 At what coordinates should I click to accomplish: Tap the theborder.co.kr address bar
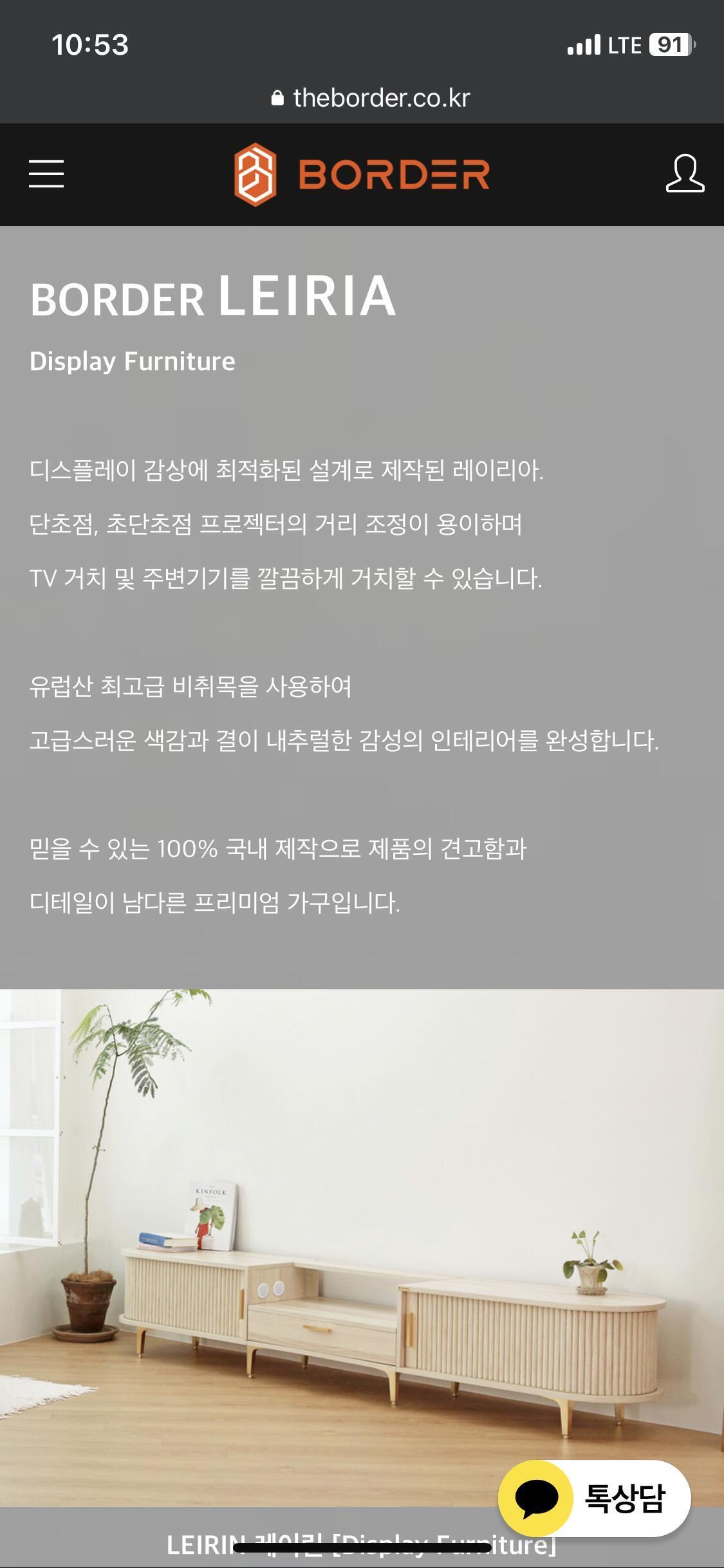[371, 98]
